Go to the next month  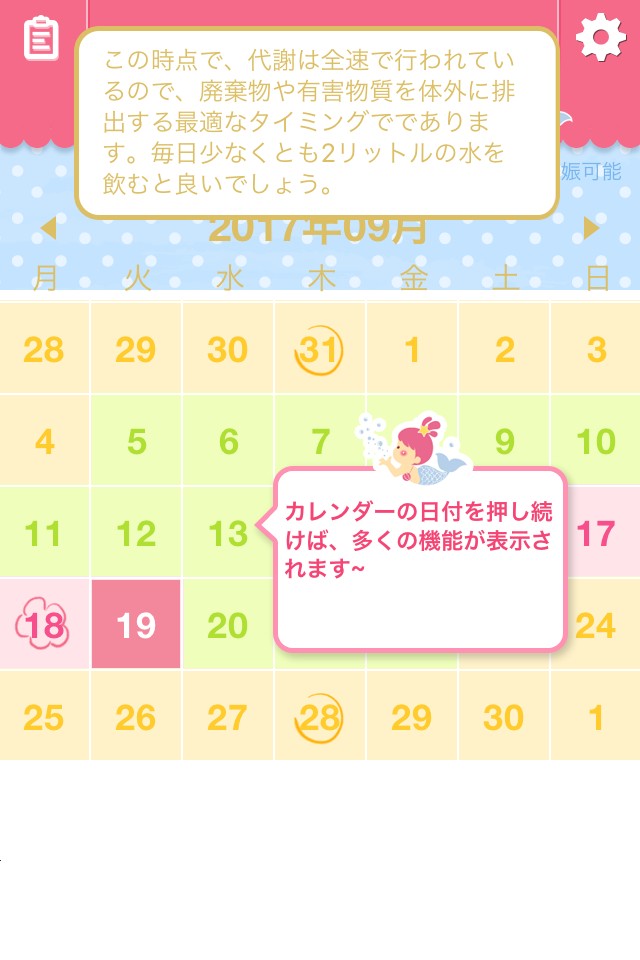pyautogui.click(x=591, y=228)
